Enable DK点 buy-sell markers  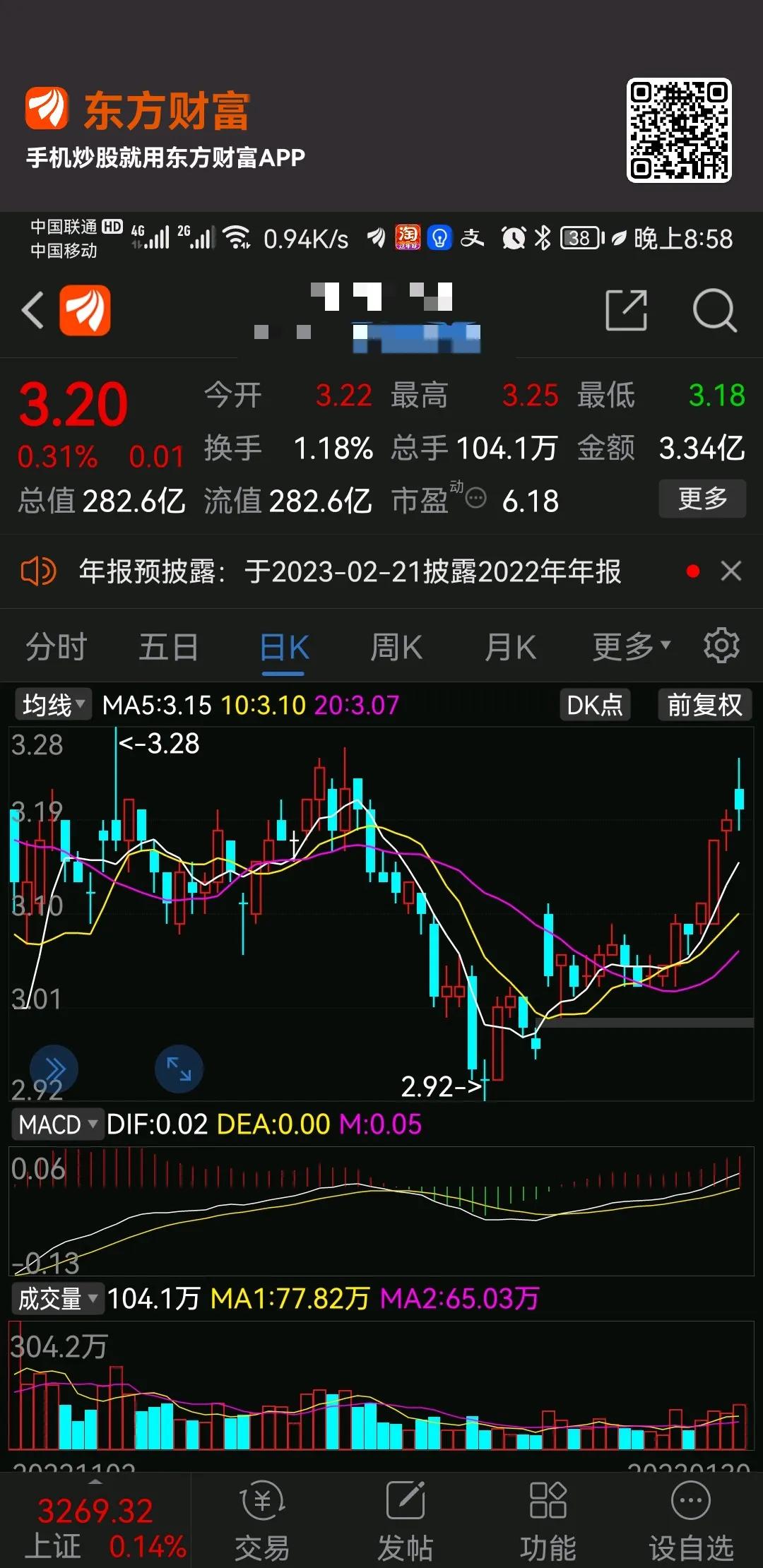596,704
